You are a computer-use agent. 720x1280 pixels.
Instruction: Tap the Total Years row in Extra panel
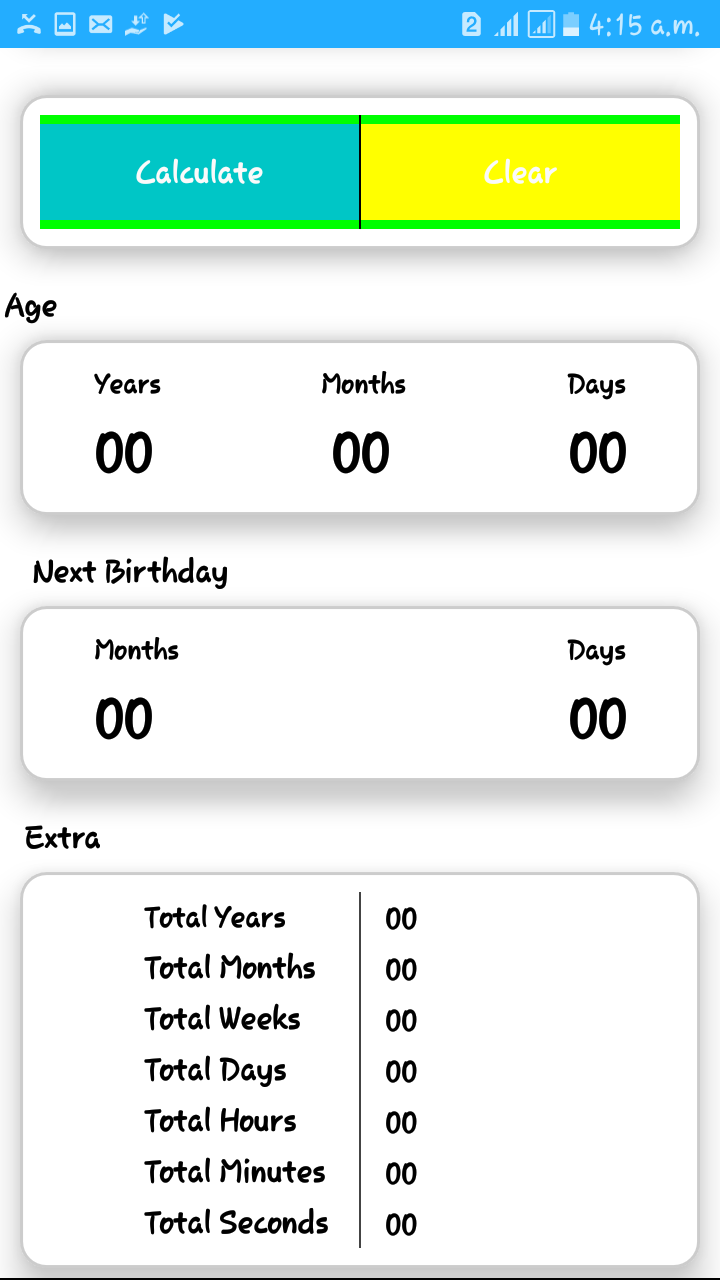(215, 917)
